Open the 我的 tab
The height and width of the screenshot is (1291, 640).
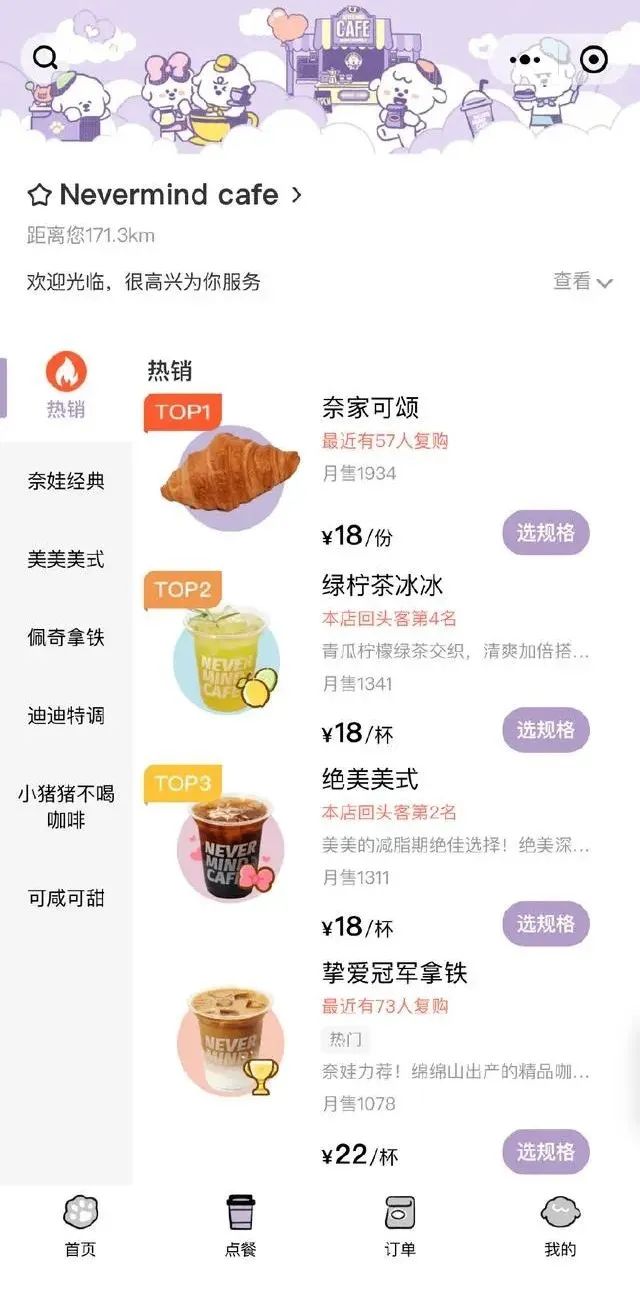[x=560, y=1225]
